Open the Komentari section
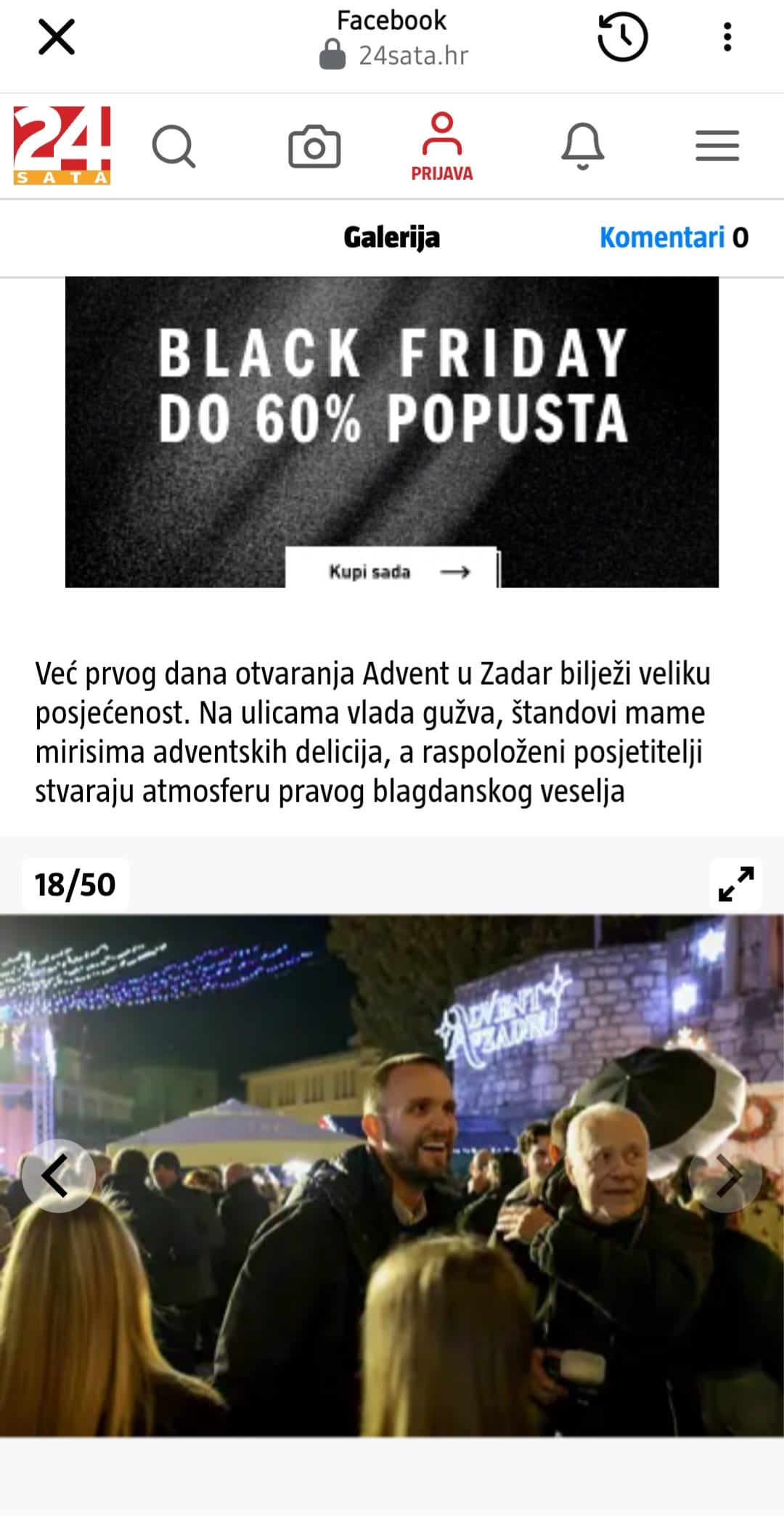The image size is (784, 1532). tap(673, 237)
